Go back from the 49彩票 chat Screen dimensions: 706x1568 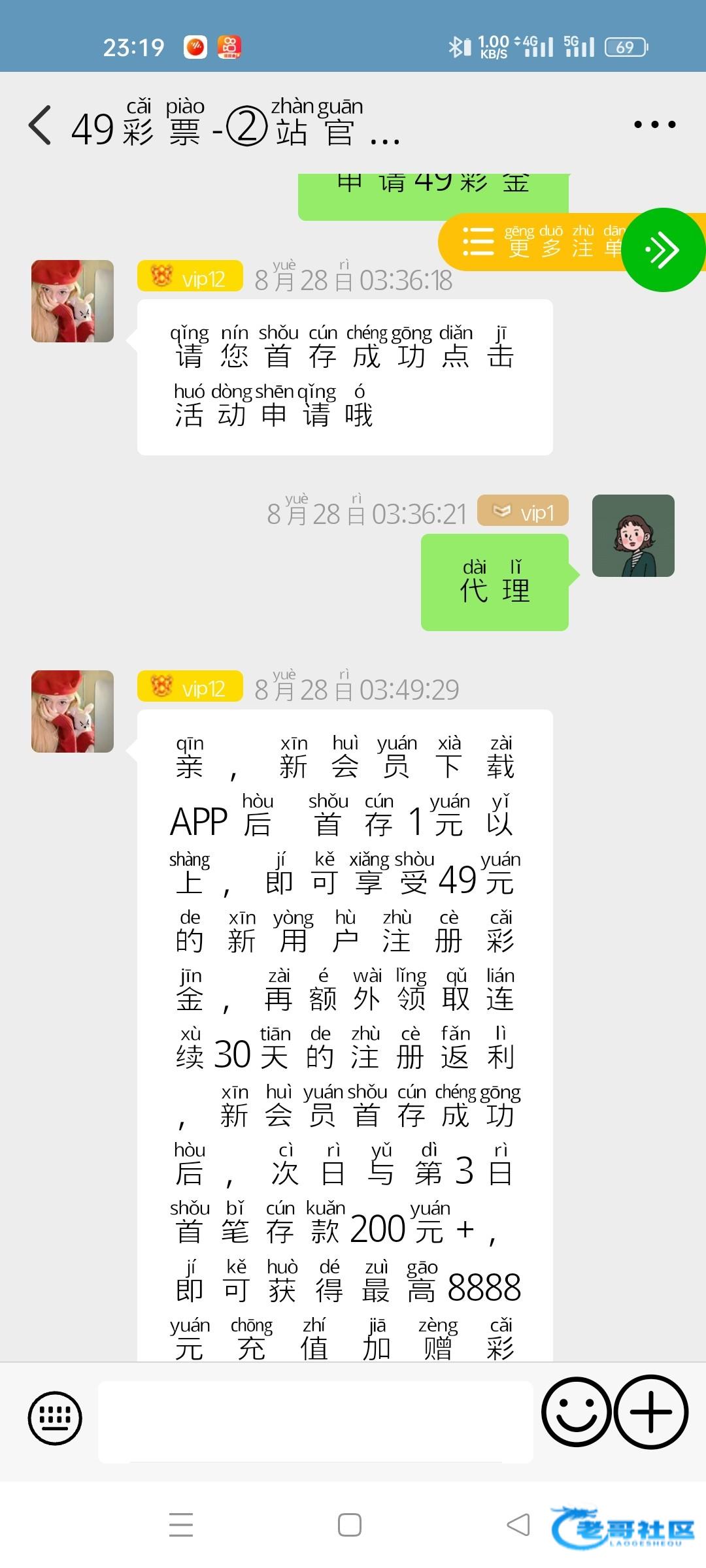(x=41, y=125)
